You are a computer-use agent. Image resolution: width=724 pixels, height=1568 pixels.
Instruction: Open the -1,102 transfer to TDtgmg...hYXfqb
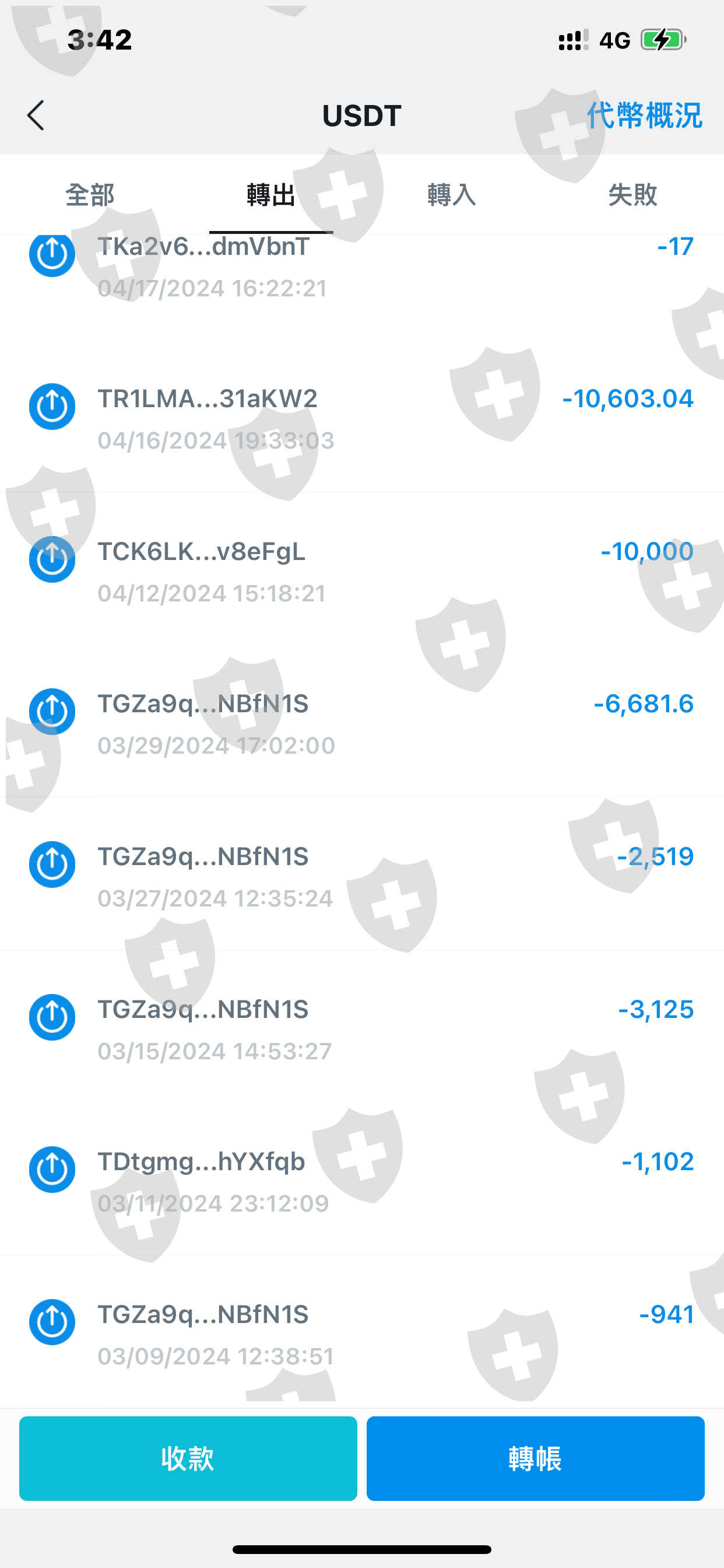tap(362, 1179)
